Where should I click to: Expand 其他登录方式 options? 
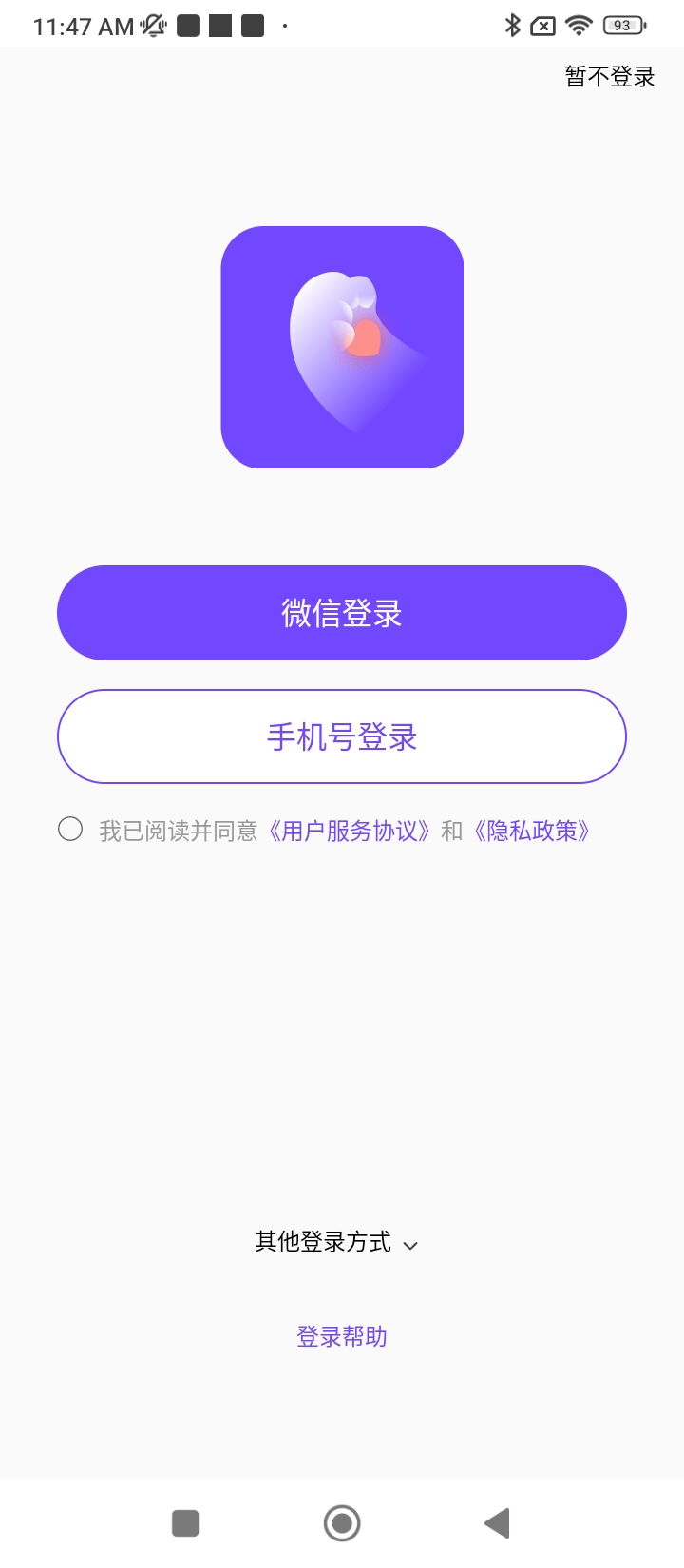point(337,1243)
